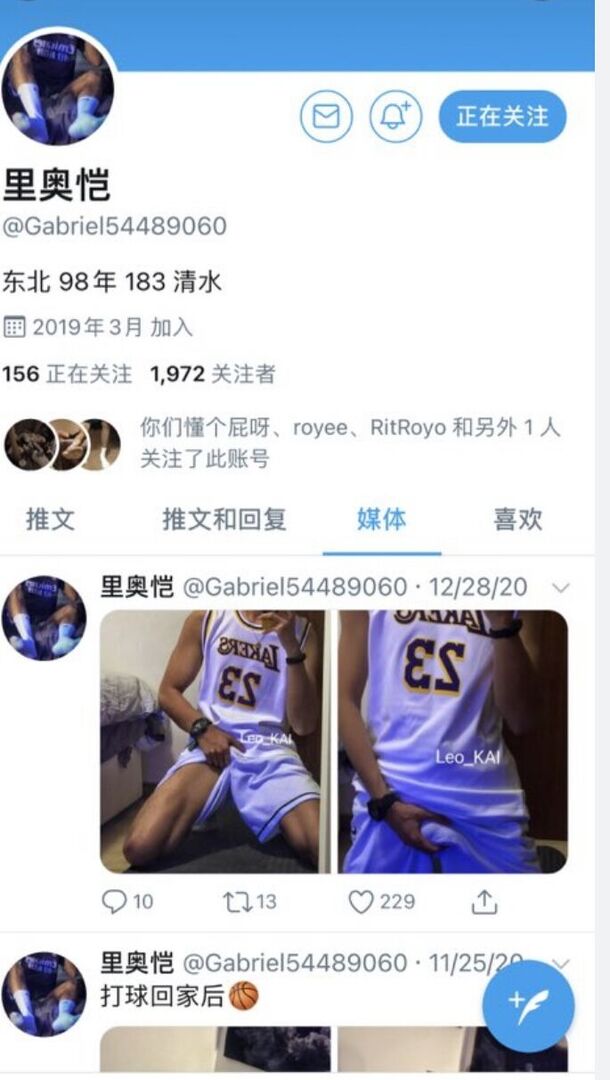Switch to the 喜欢 tab

click(x=517, y=519)
